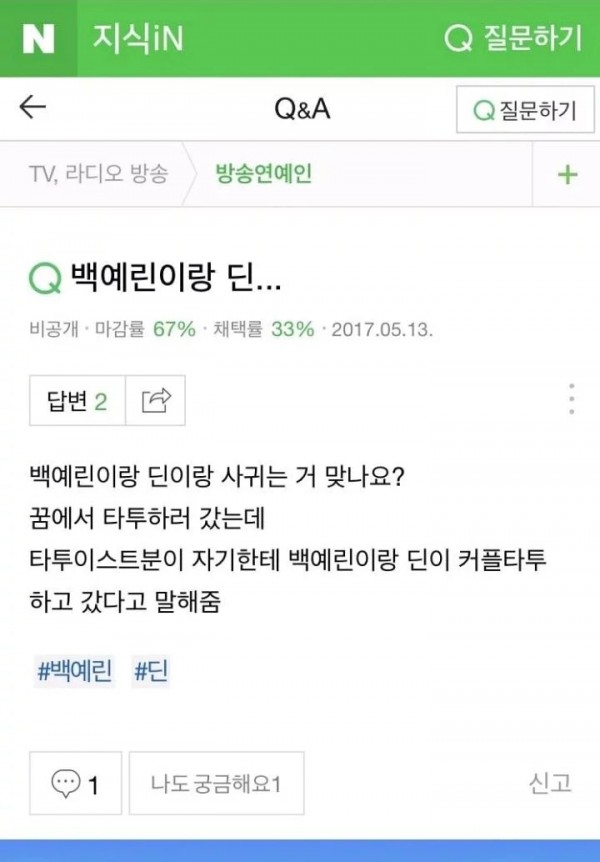This screenshot has height=862, width=600.
Task: Tap 질문하기 in the green header
Action: [513, 38]
